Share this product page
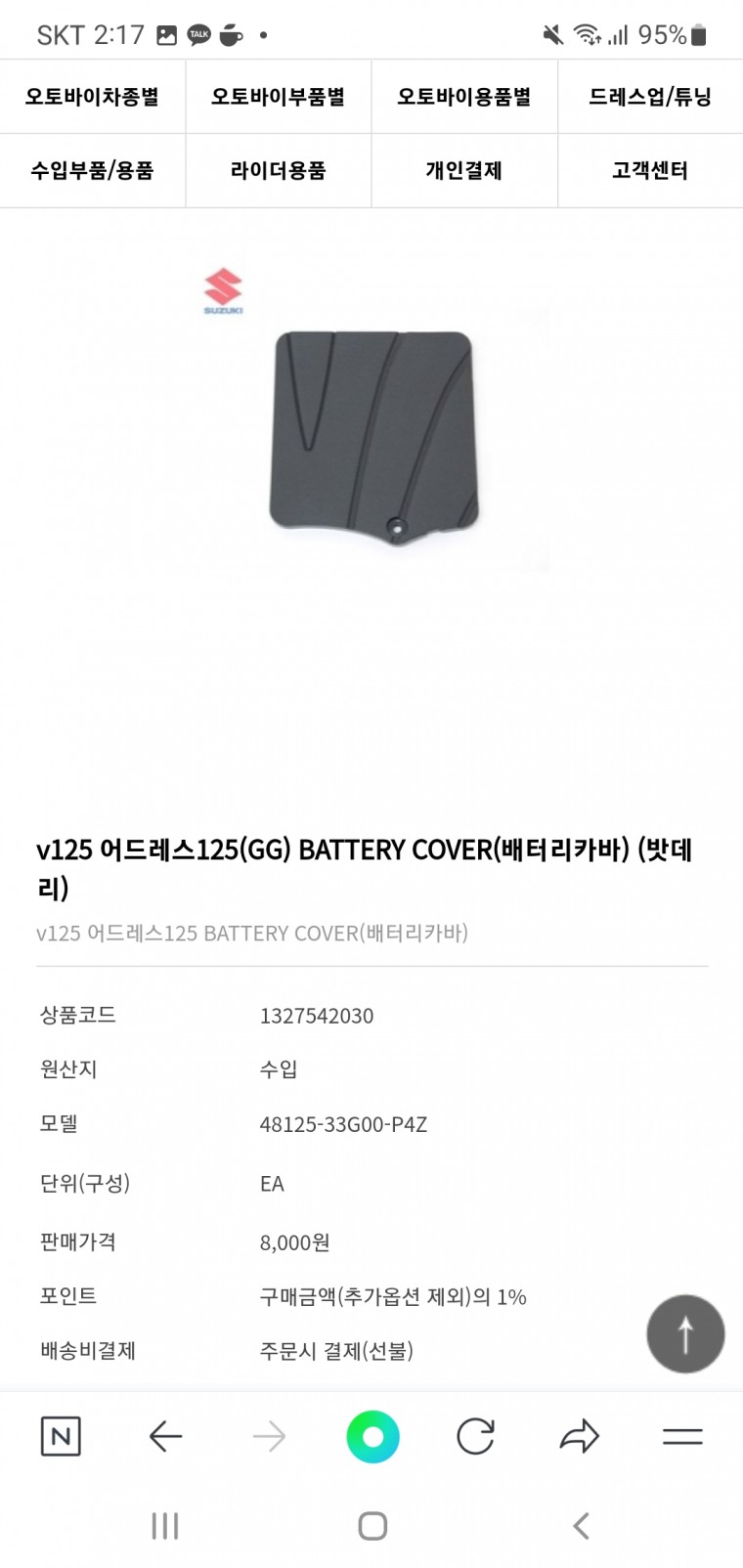Image resolution: width=743 pixels, height=1568 pixels. point(579,1436)
